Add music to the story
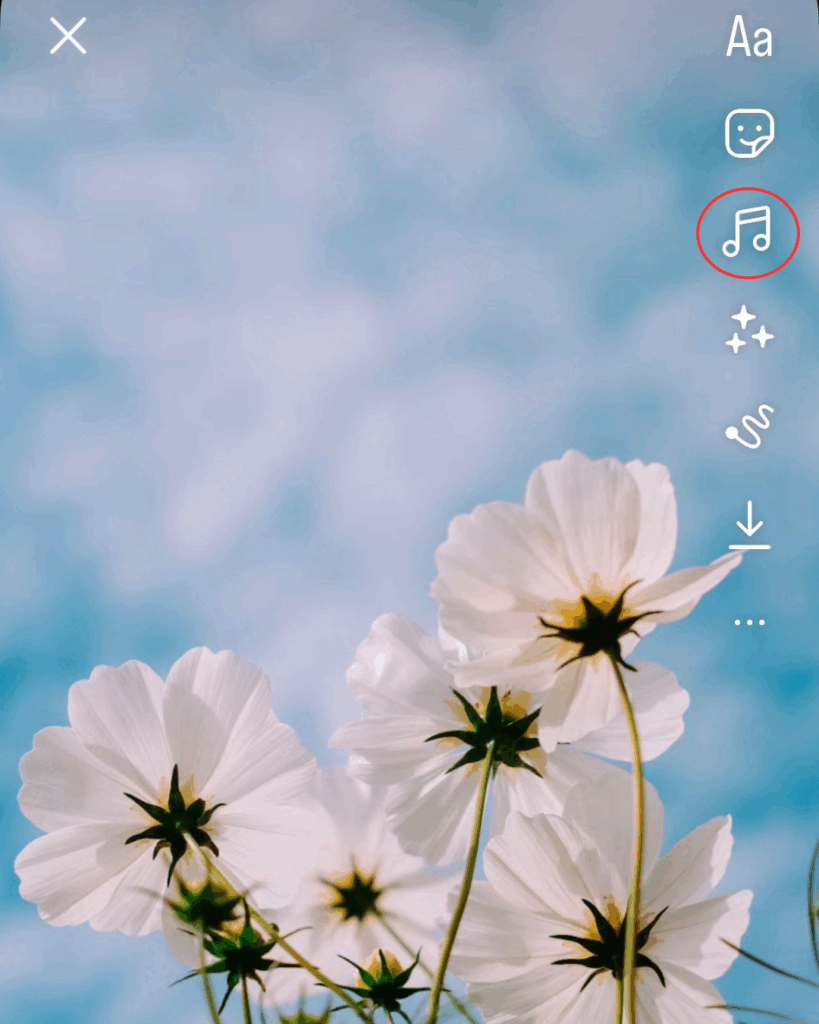Viewport: 819px width, 1024px height. click(x=748, y=231)
